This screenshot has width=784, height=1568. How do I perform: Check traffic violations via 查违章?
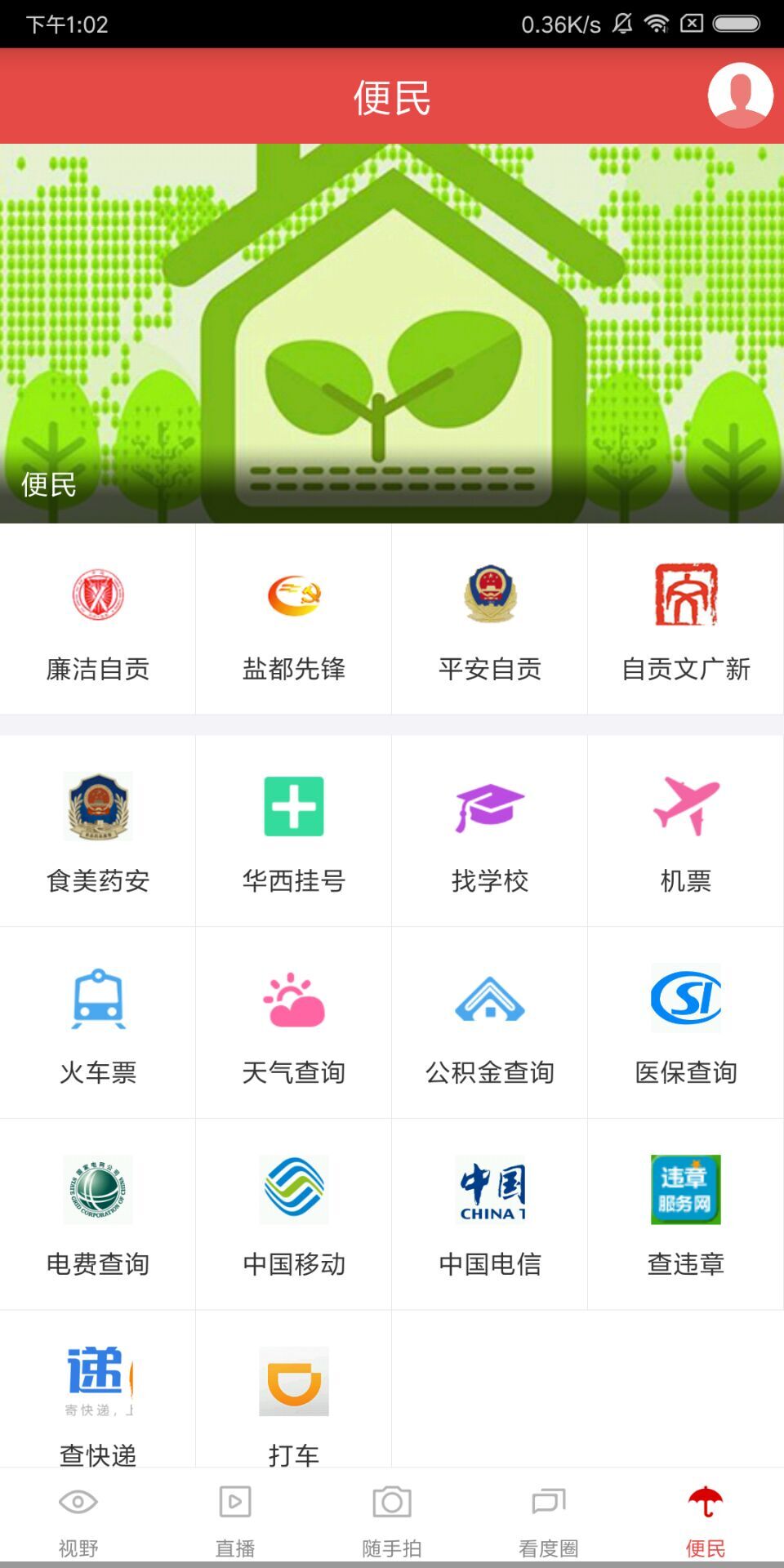tap(686, 1214)
